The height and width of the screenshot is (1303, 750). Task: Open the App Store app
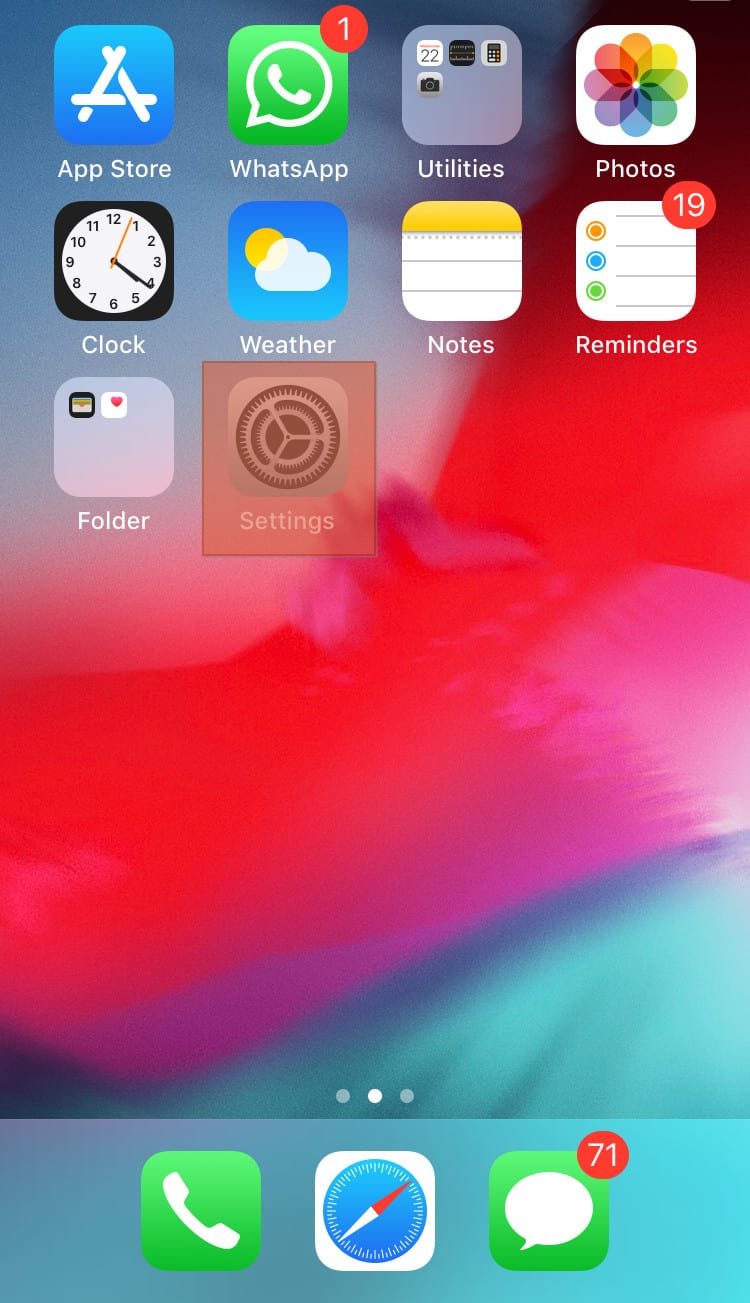pyautogui.click(x=114, y=86)
